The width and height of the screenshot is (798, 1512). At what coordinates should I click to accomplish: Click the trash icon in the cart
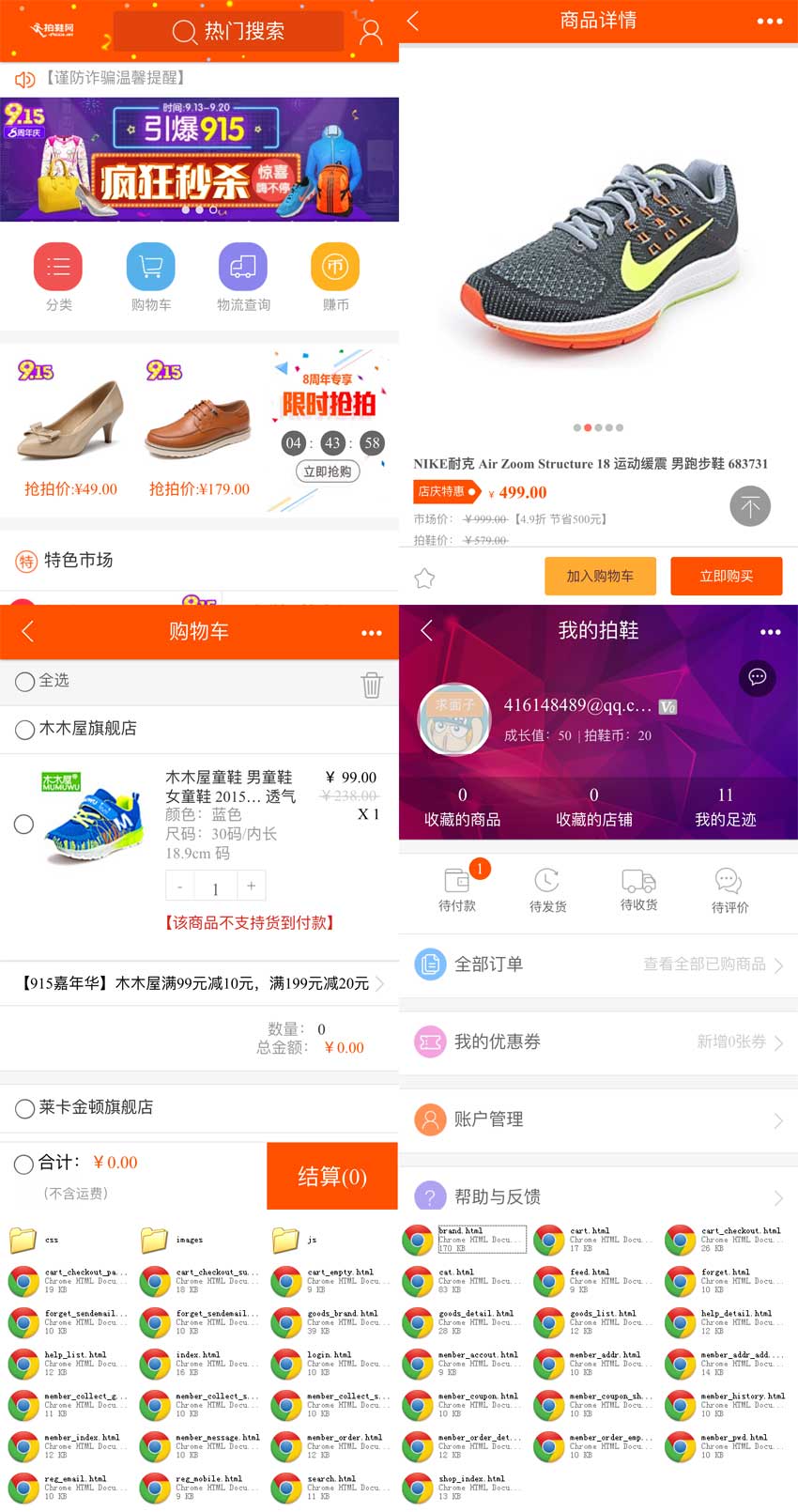point(373,686)
